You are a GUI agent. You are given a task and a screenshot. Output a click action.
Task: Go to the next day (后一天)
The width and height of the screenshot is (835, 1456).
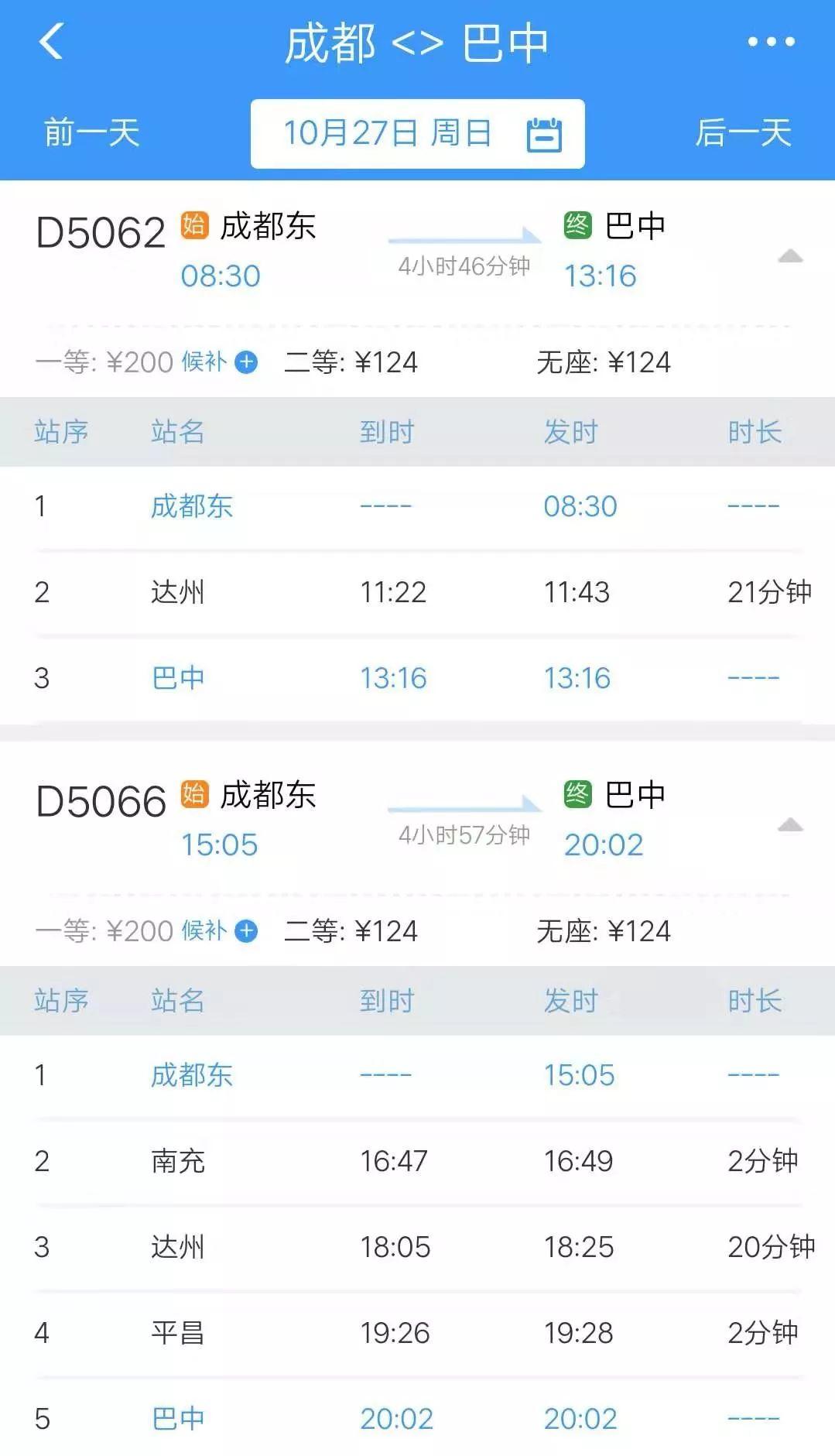pos(743,132)
